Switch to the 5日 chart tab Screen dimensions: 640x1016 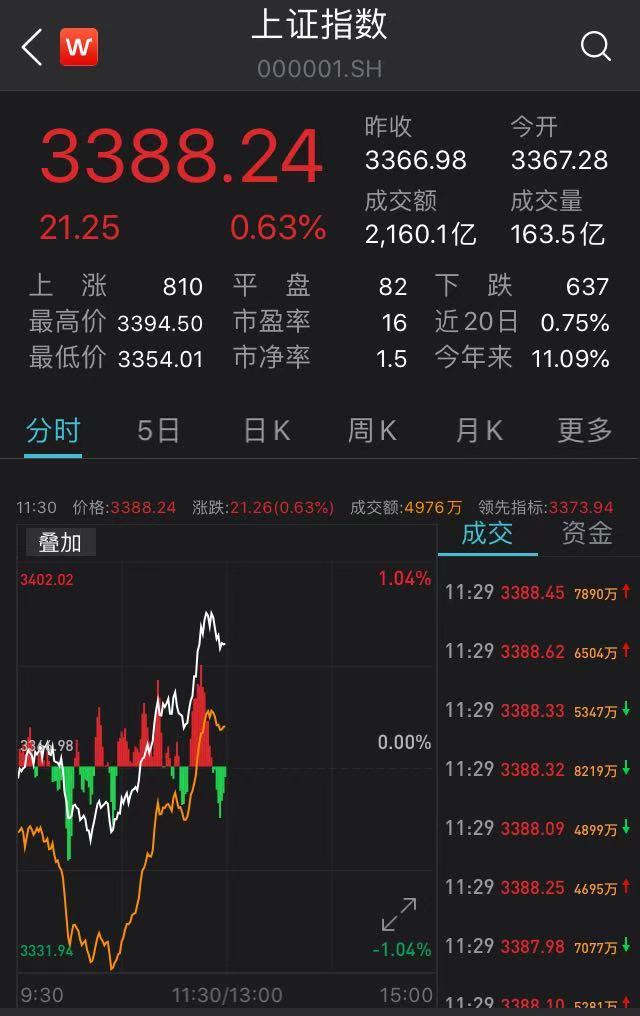pos(158,431)
